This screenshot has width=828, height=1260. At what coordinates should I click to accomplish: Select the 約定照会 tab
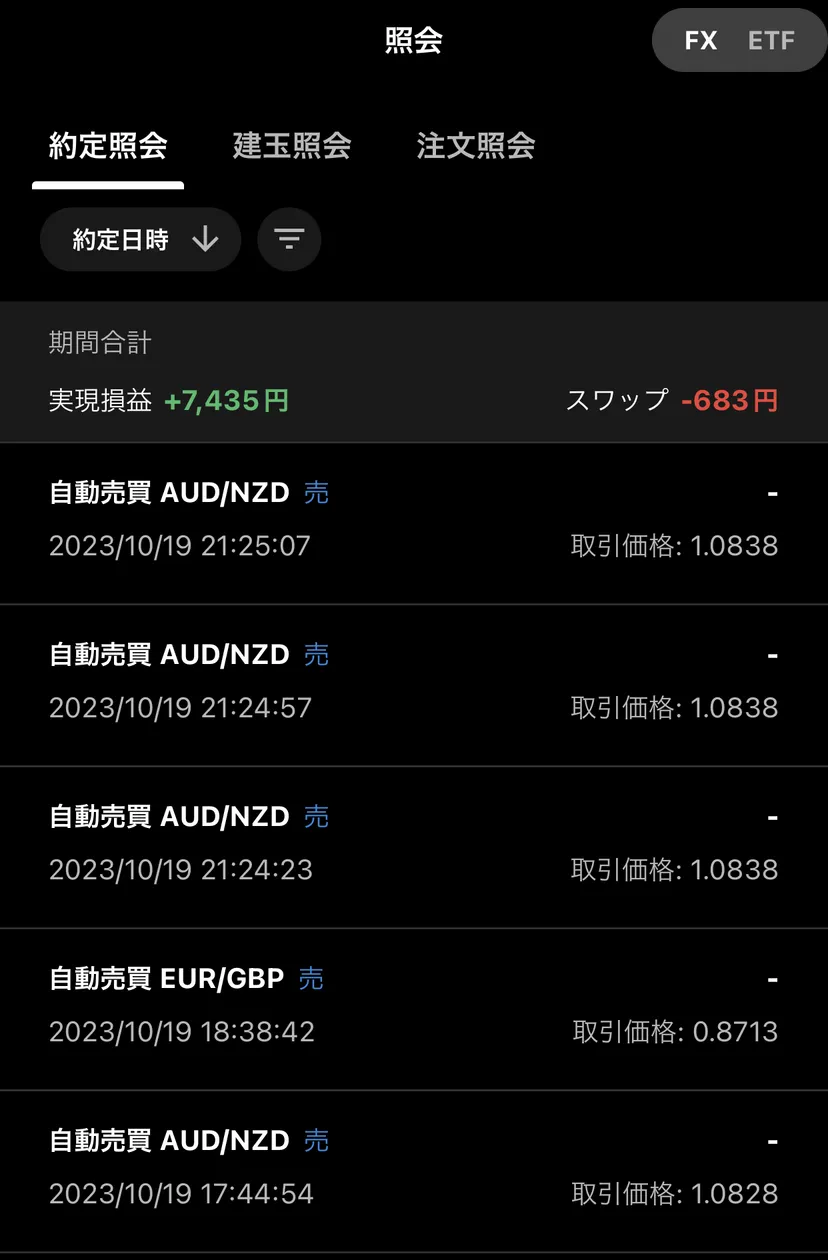point(107,146)
